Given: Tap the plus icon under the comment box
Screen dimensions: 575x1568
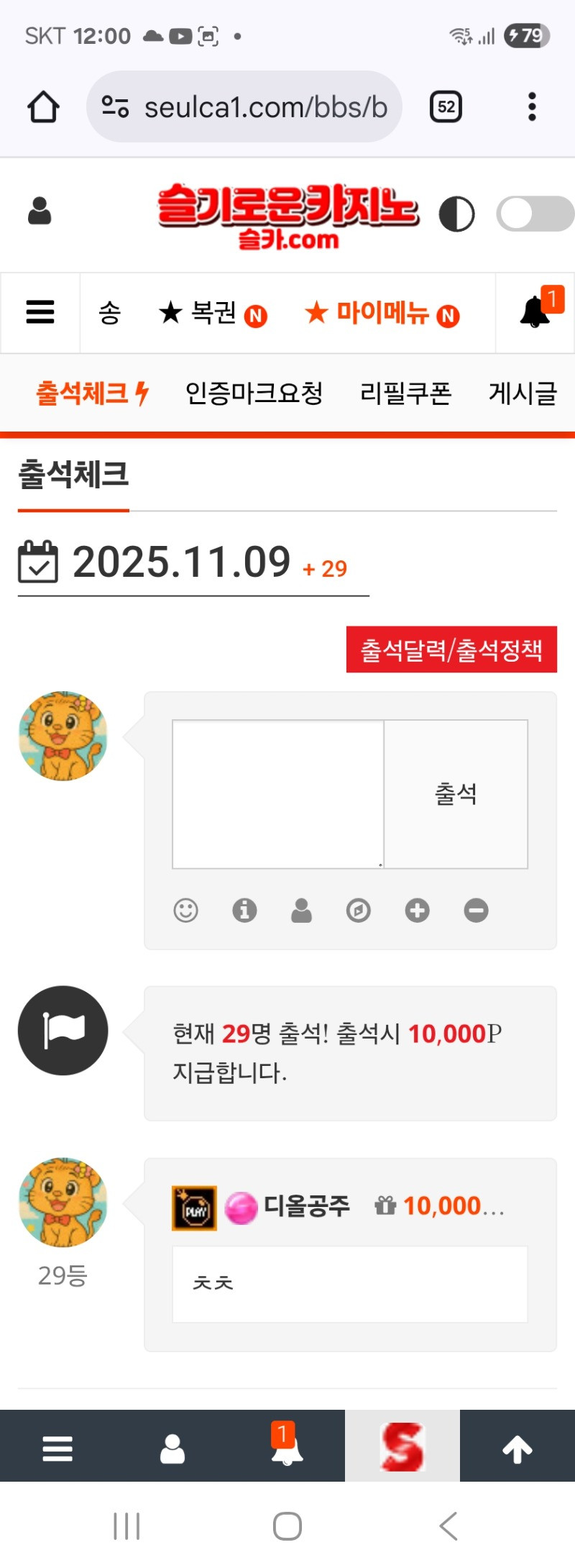Looking at the screenshot, I should pos(417,911).
